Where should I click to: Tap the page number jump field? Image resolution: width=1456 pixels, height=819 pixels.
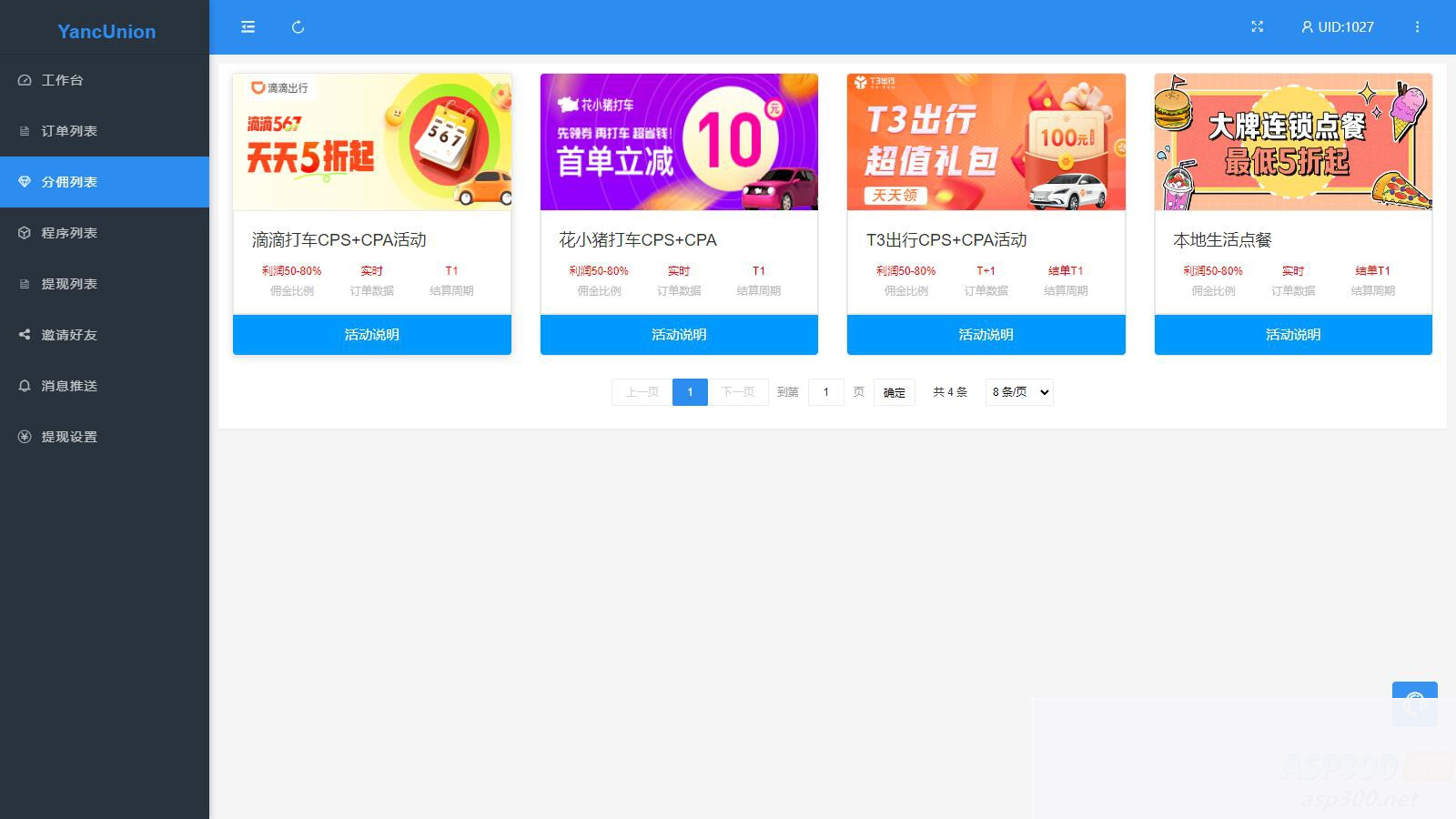tap(825, 392)
